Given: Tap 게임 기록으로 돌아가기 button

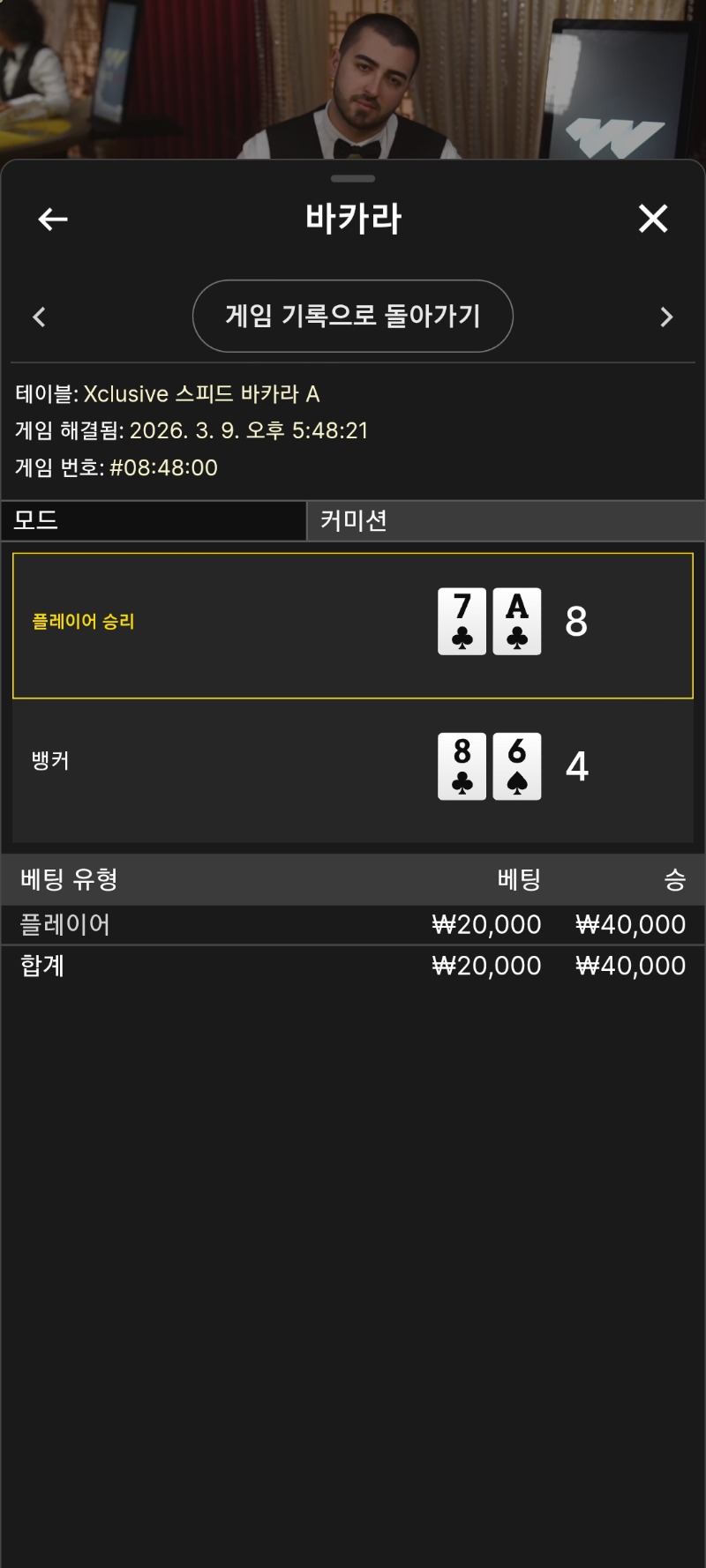Looking at the screenshot, I should (x=353, y=316).
